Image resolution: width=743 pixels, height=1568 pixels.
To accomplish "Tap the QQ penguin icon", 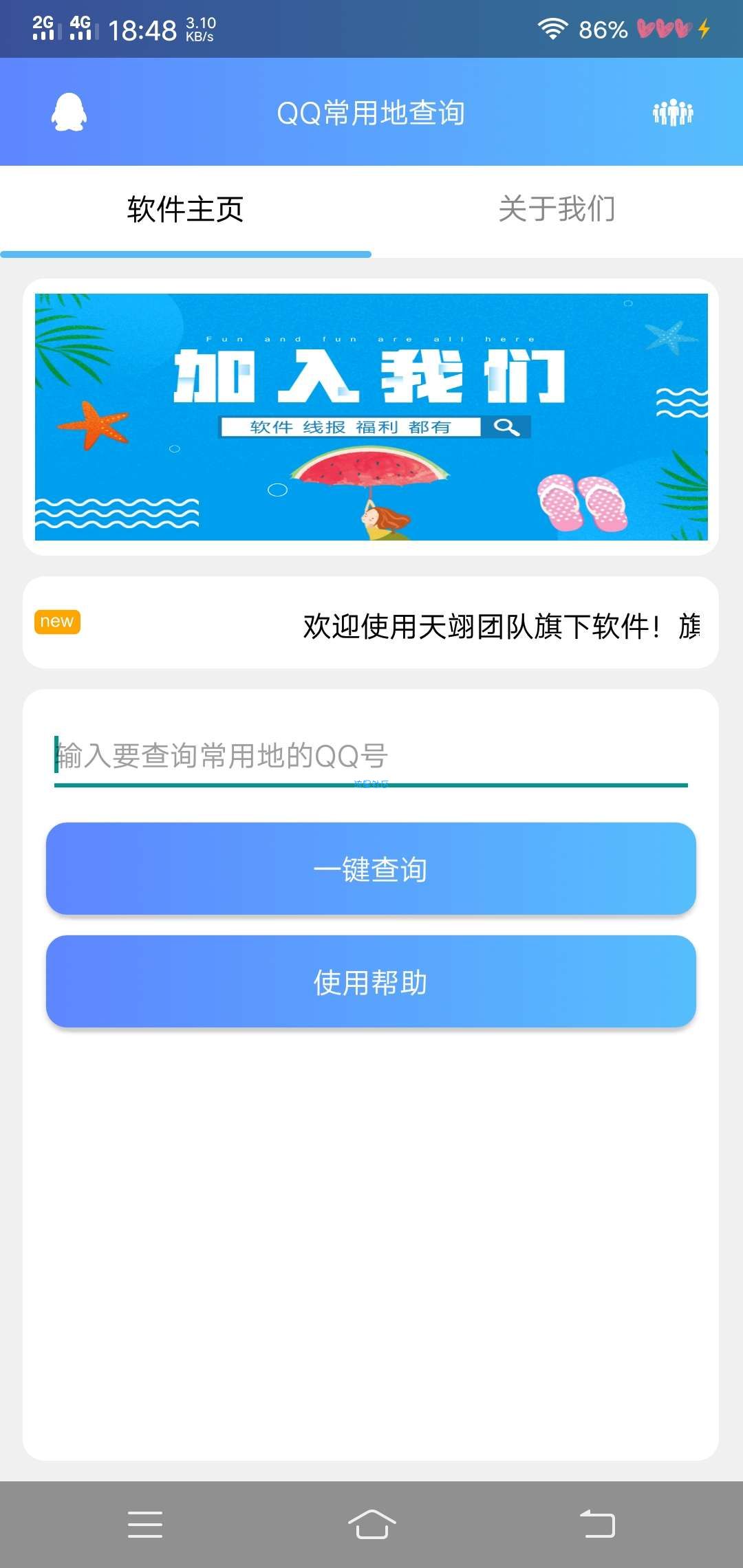I will 69,113.
